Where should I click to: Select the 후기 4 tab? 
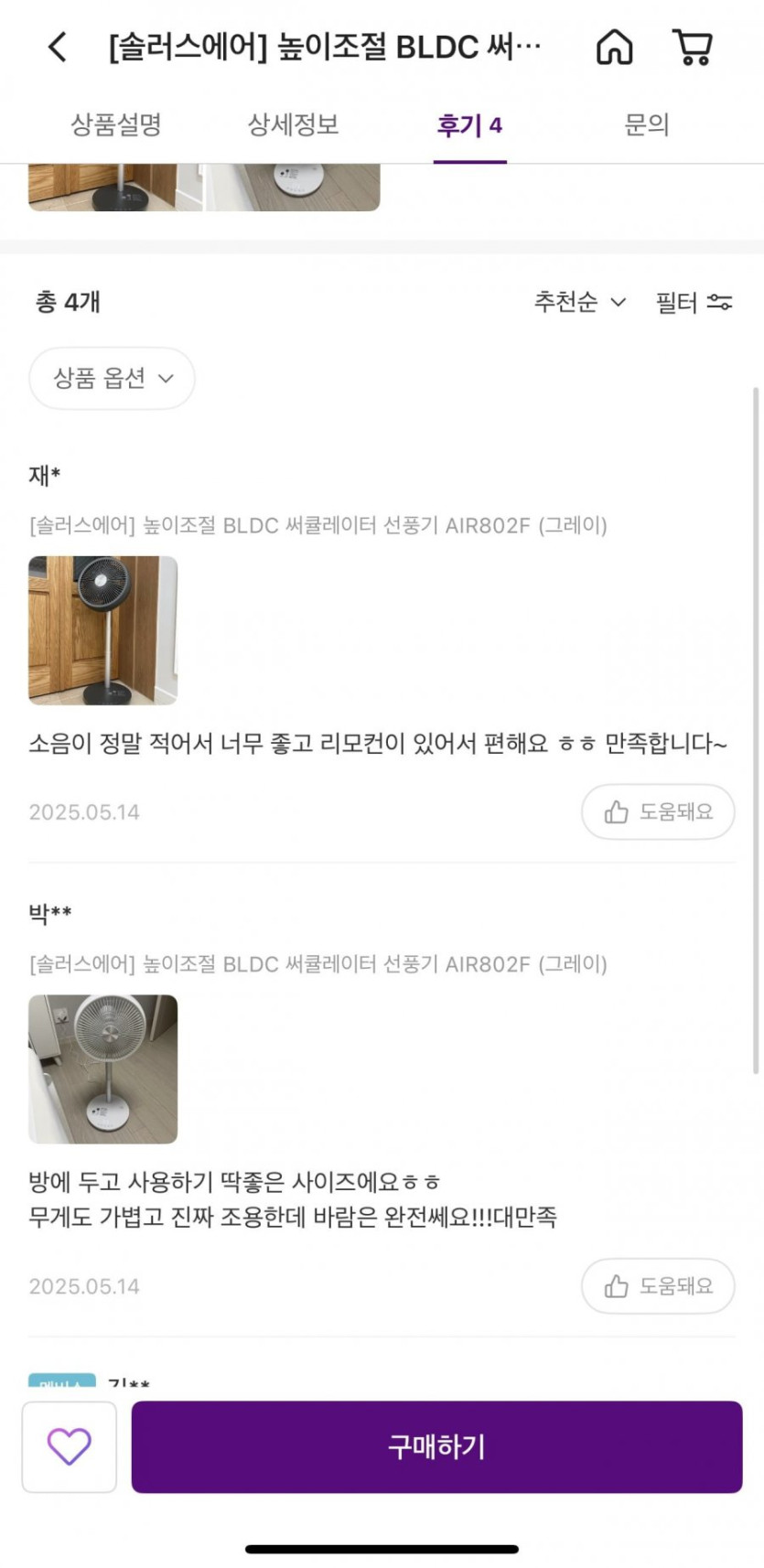[469, 125]
